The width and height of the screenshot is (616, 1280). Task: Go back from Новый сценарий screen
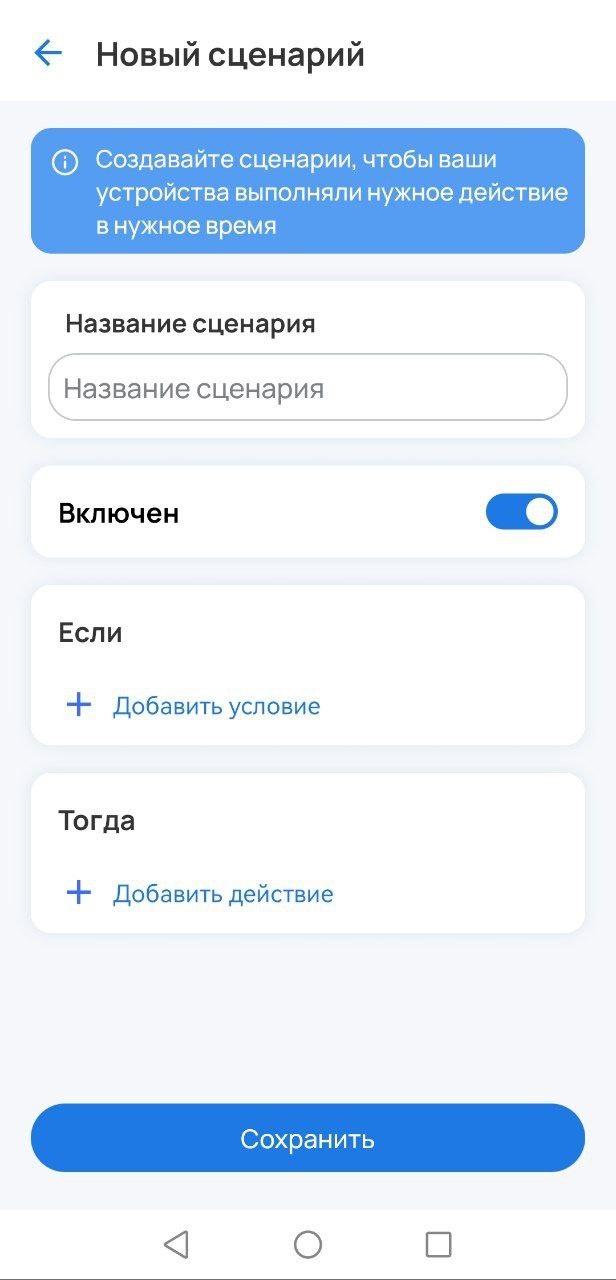pos(48,53)
